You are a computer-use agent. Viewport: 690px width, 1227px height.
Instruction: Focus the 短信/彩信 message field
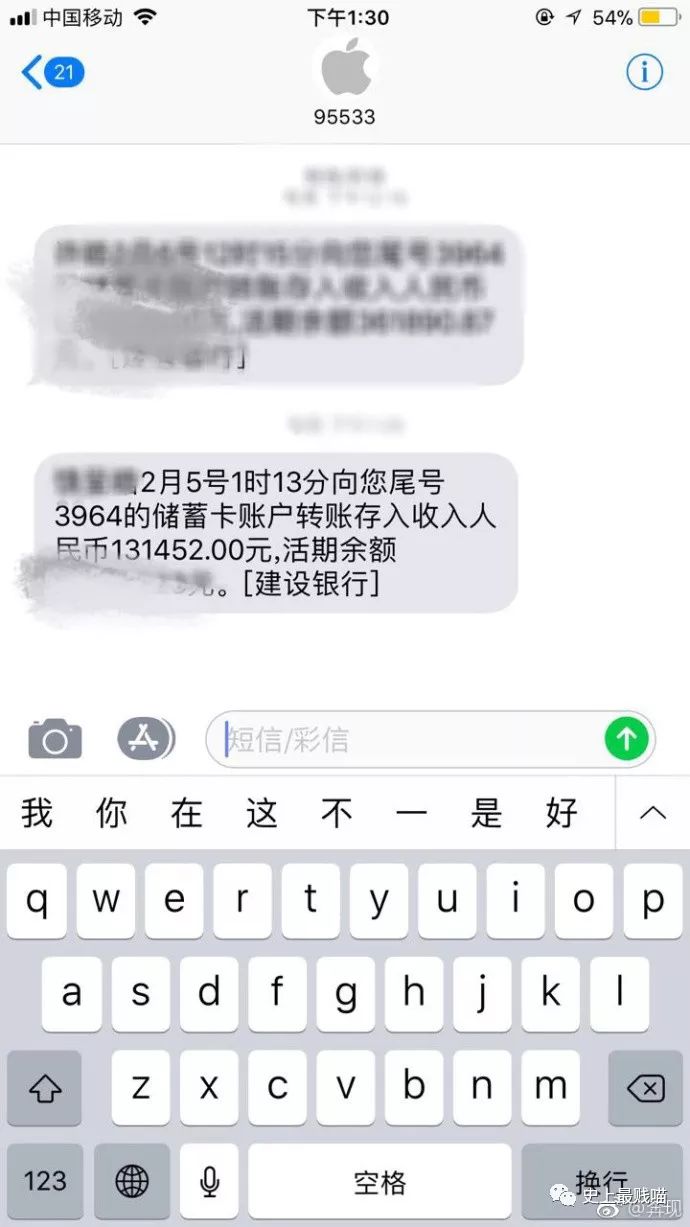click(x=410, y=740)
